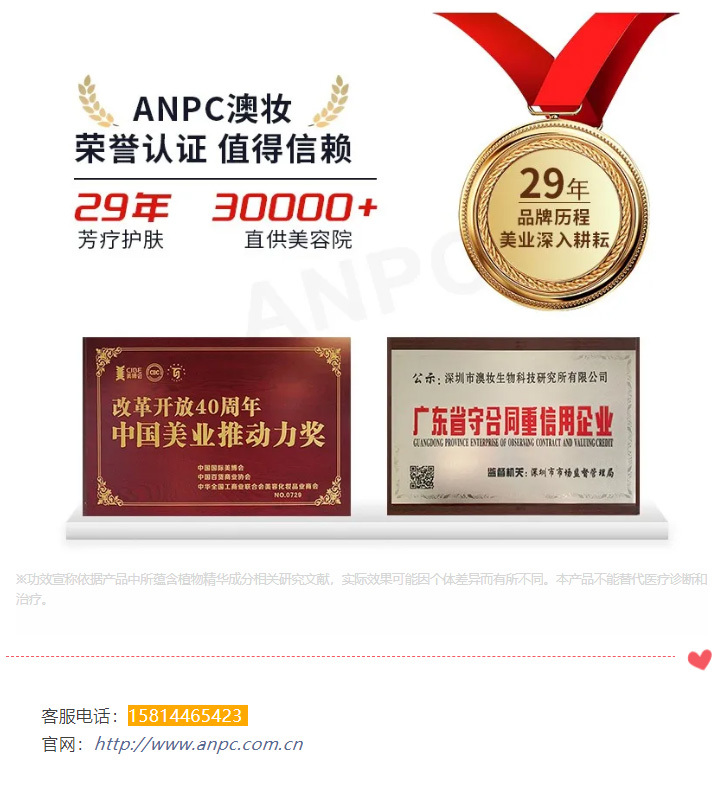This screenshot has height=788, width=722.
Task: Open the www.anpc.com.cn website link
Action: 198,744
